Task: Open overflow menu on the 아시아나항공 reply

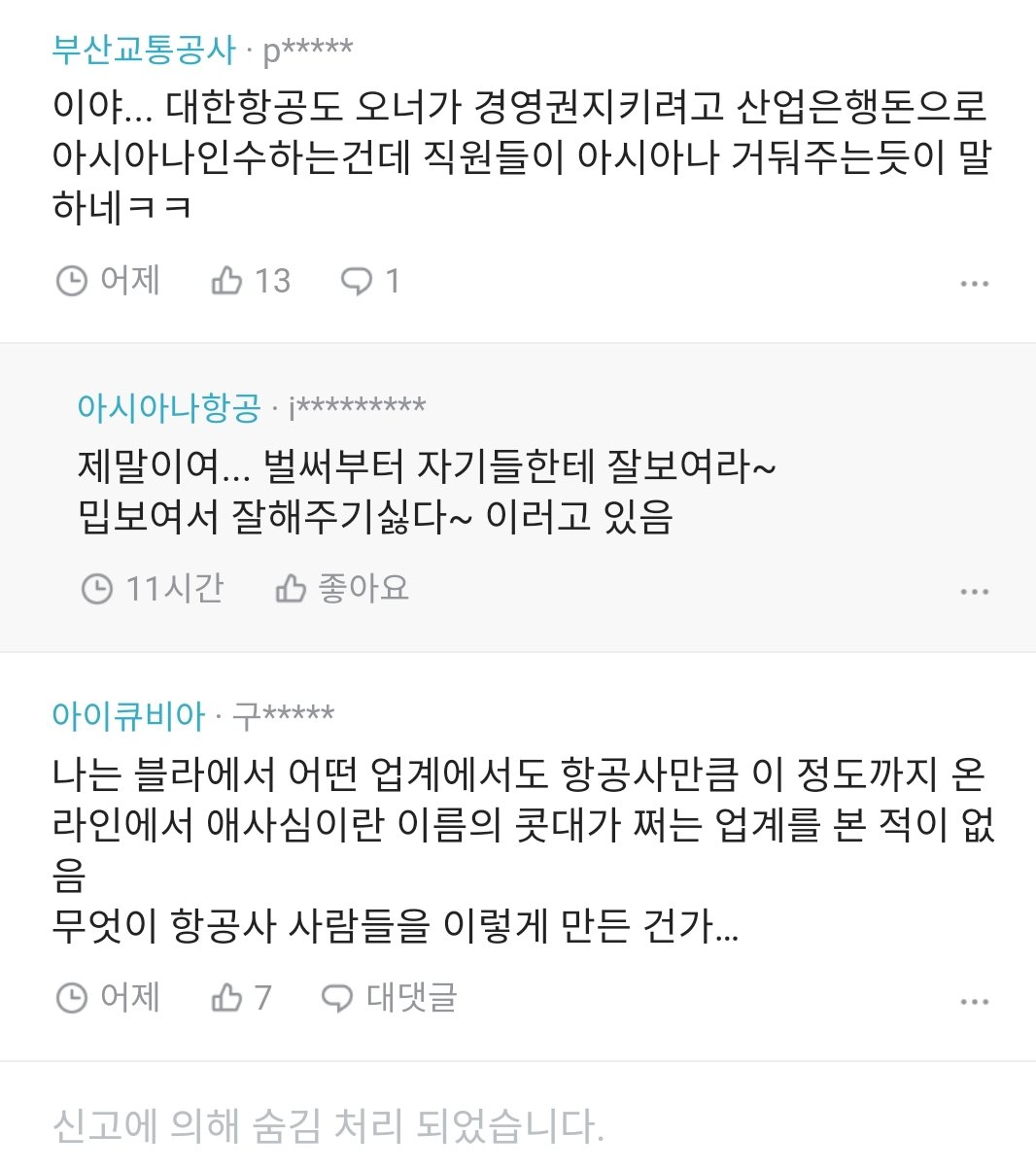Action: click(x=974, y=591)
